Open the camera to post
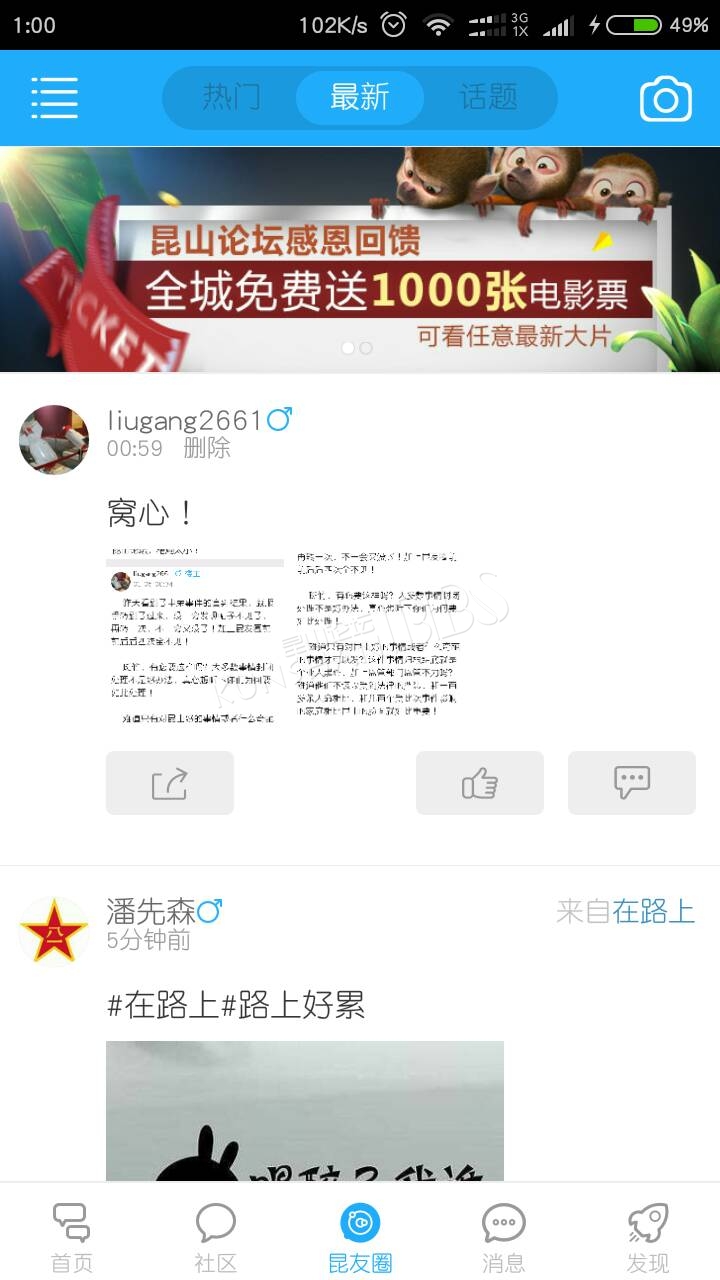This screenshot has height=1280, width=720. (x=666, y=98)
